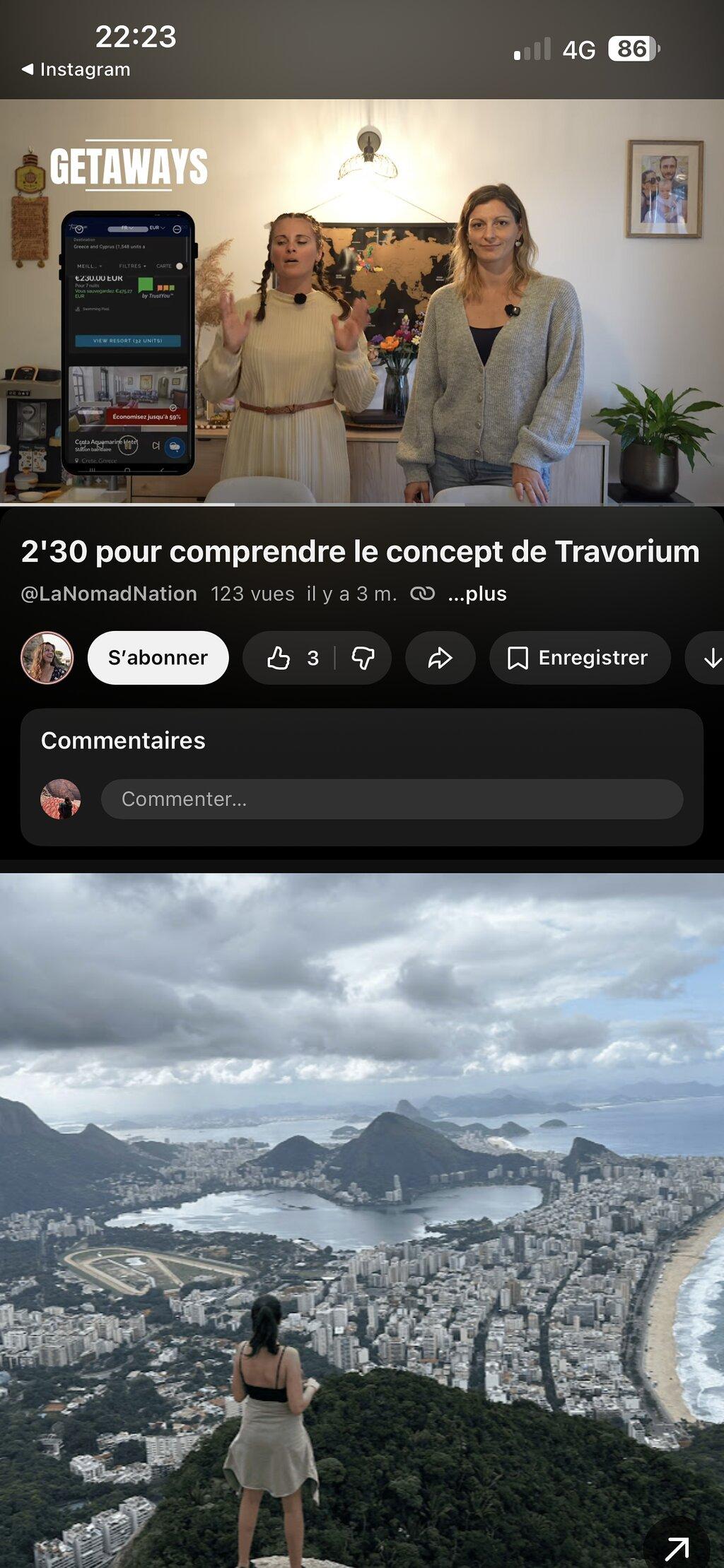Tap the video player to show controls
Viewport: 724px width, 1568px height.
[x=362, y=302]
